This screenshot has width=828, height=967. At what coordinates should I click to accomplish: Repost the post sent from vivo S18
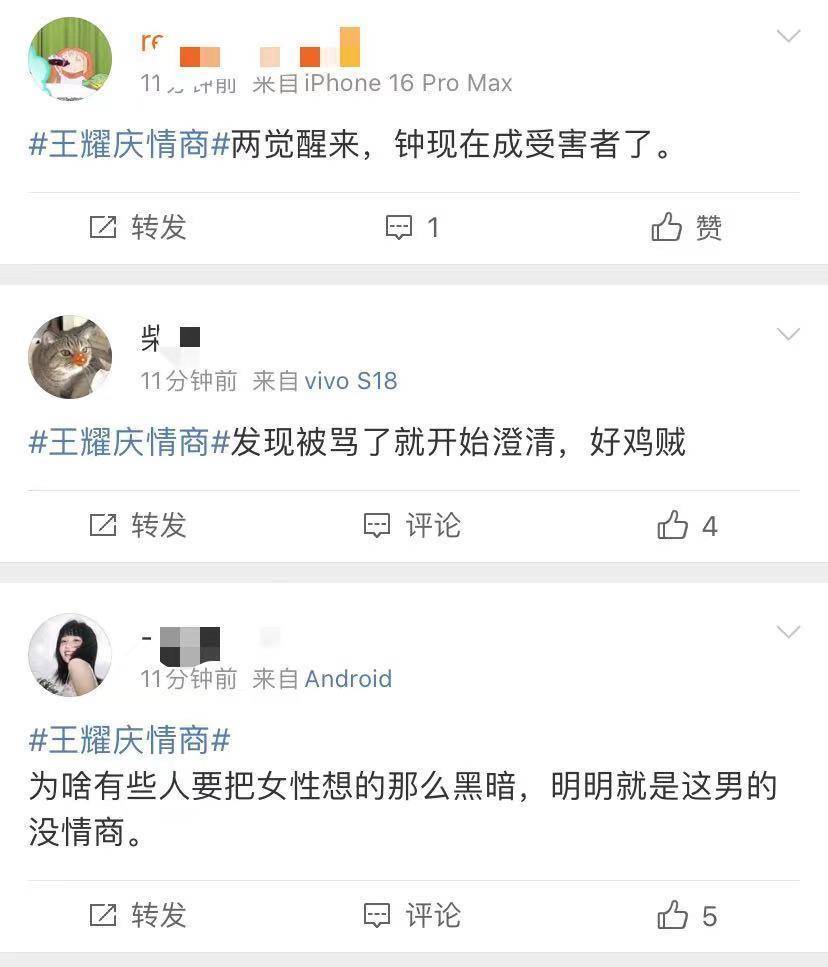tap(138, 525)
